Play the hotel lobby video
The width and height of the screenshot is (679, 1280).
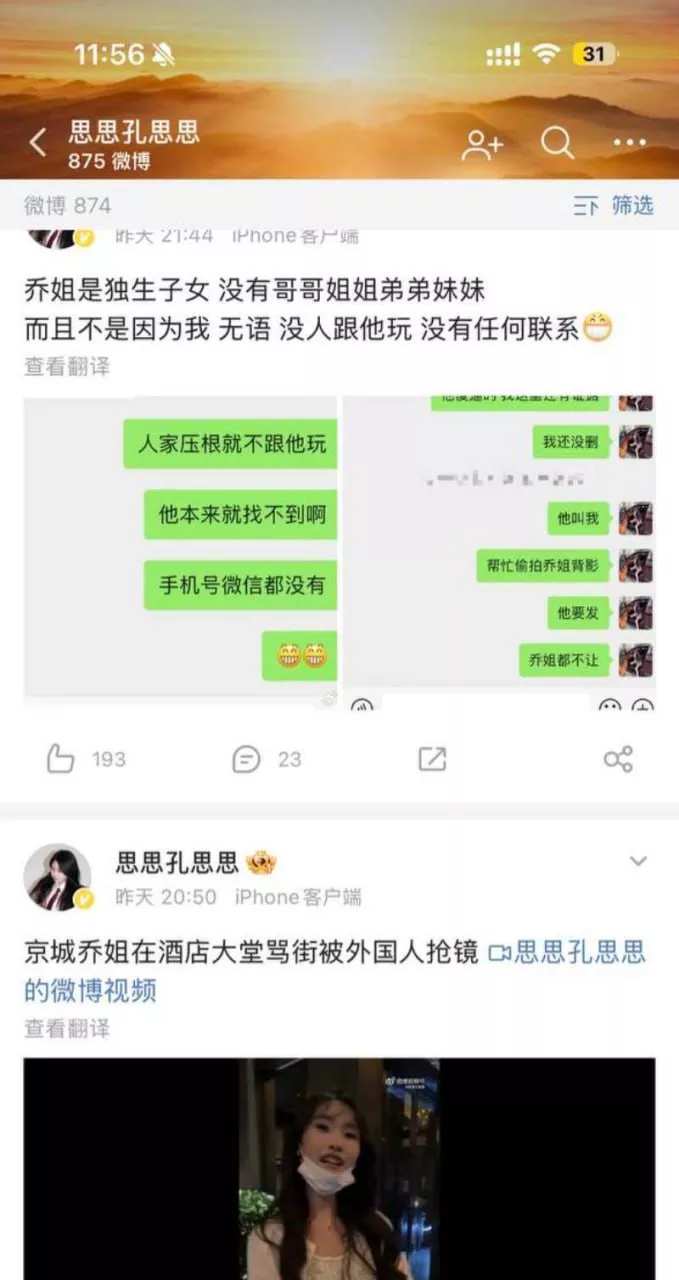coord(340,1169)
